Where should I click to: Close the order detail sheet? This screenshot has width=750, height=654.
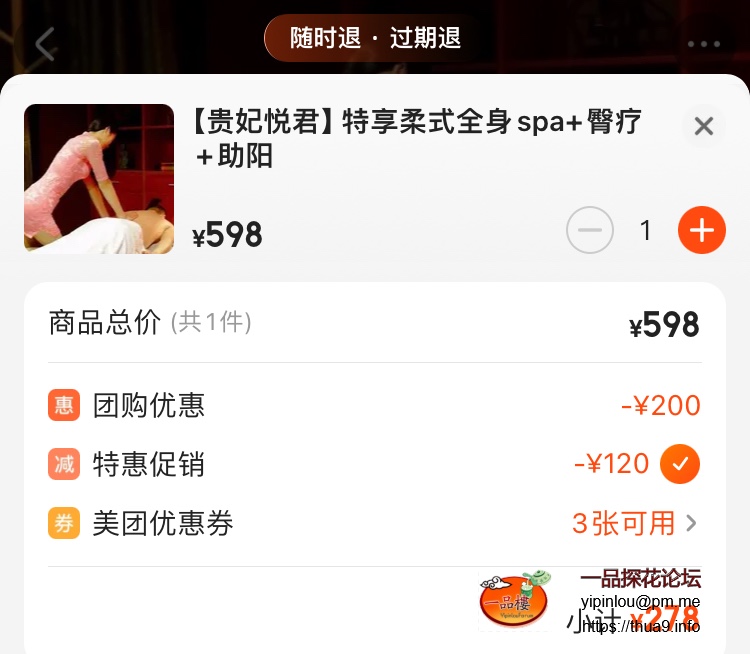tap(703, 126)
